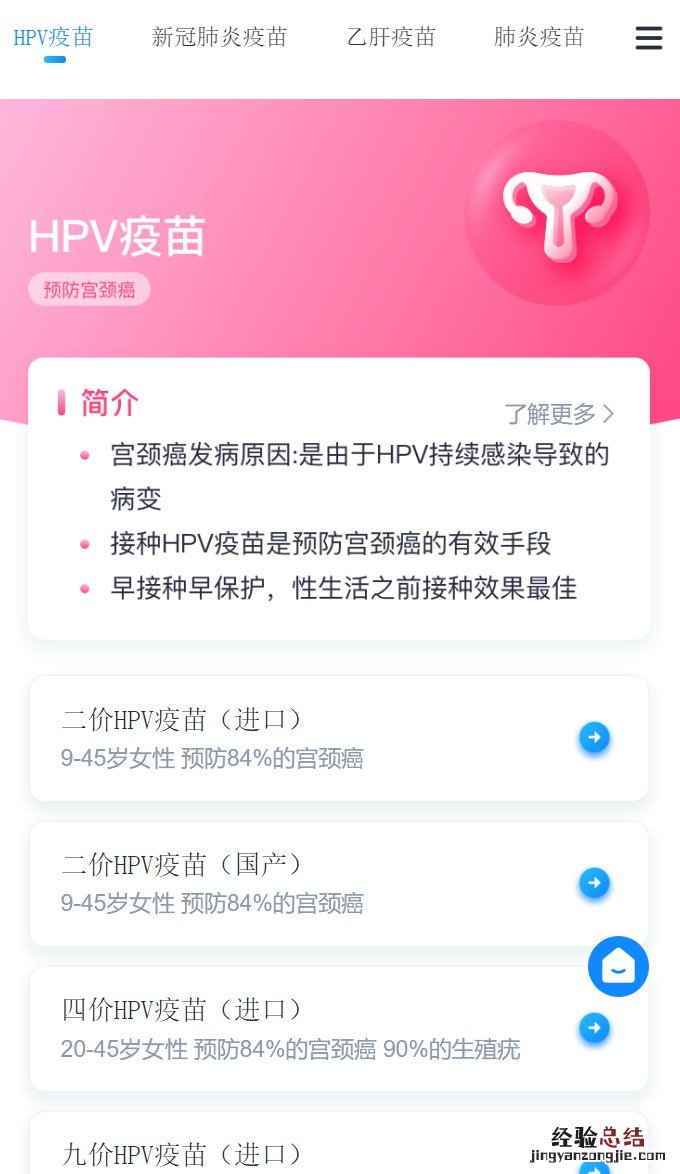The height and width of the screenshot is (1174, 680).
Task: Go to the 肺炎疫苗 tab
Action: [x=539, y=38]
